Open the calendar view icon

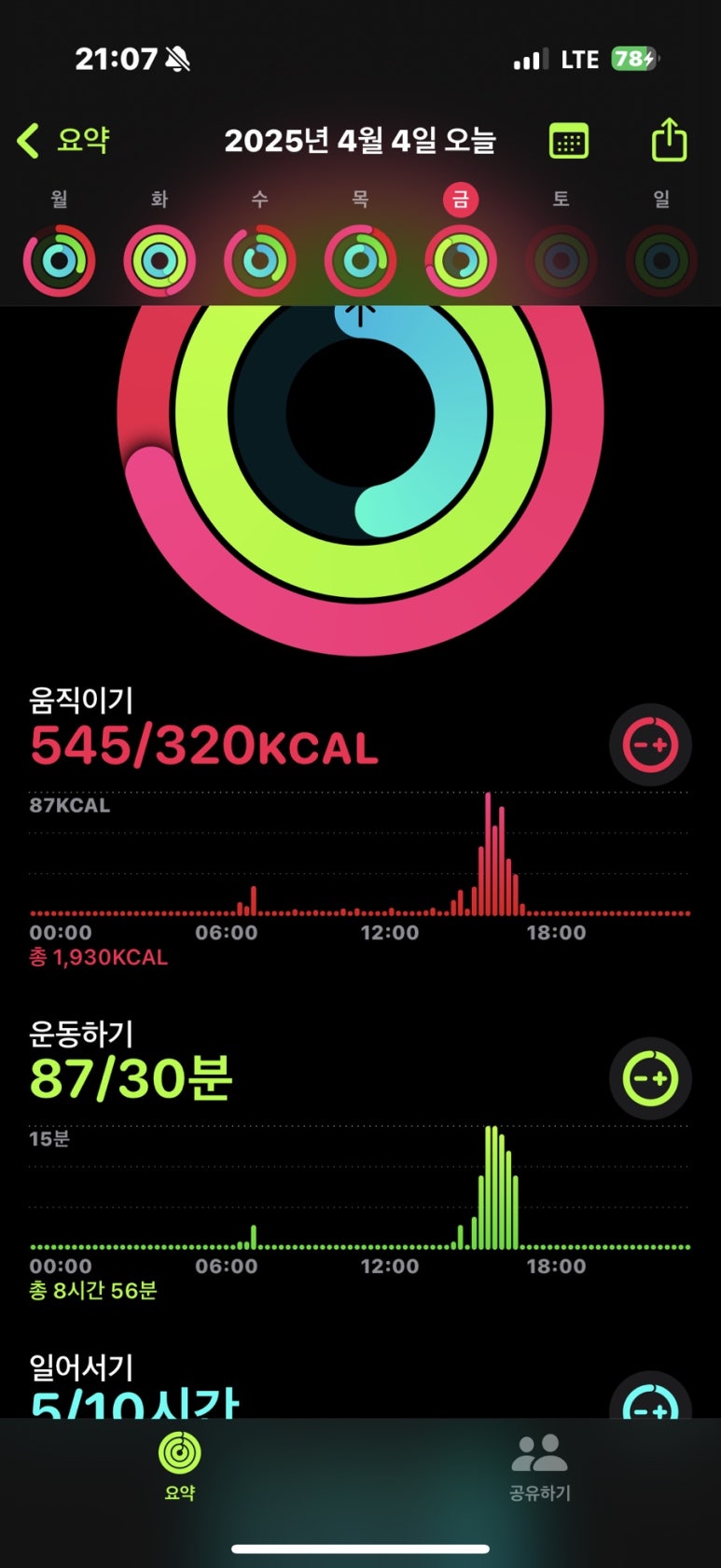[x=568, y=141]
